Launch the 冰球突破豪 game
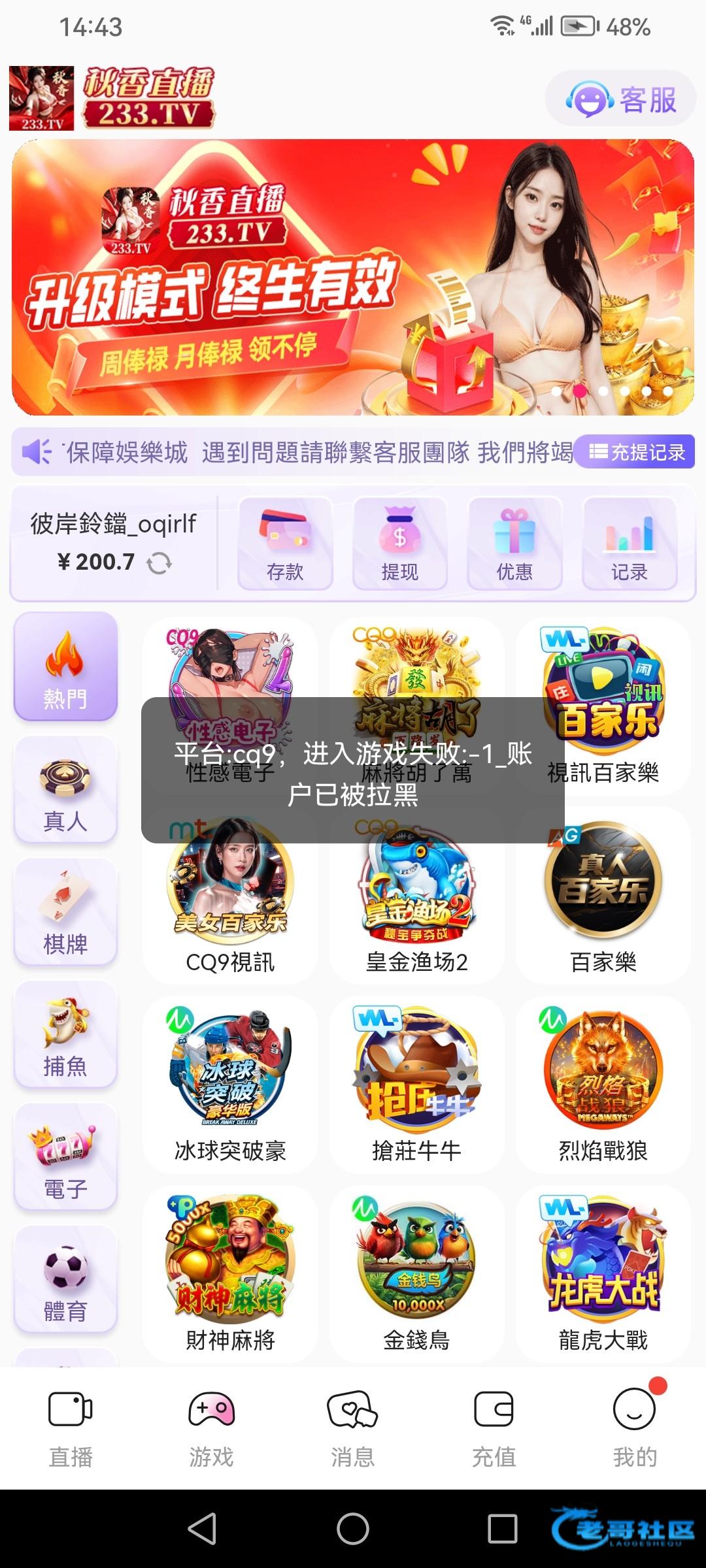The height and width of the screenshot is (1568, 706). coord(230,1085)
